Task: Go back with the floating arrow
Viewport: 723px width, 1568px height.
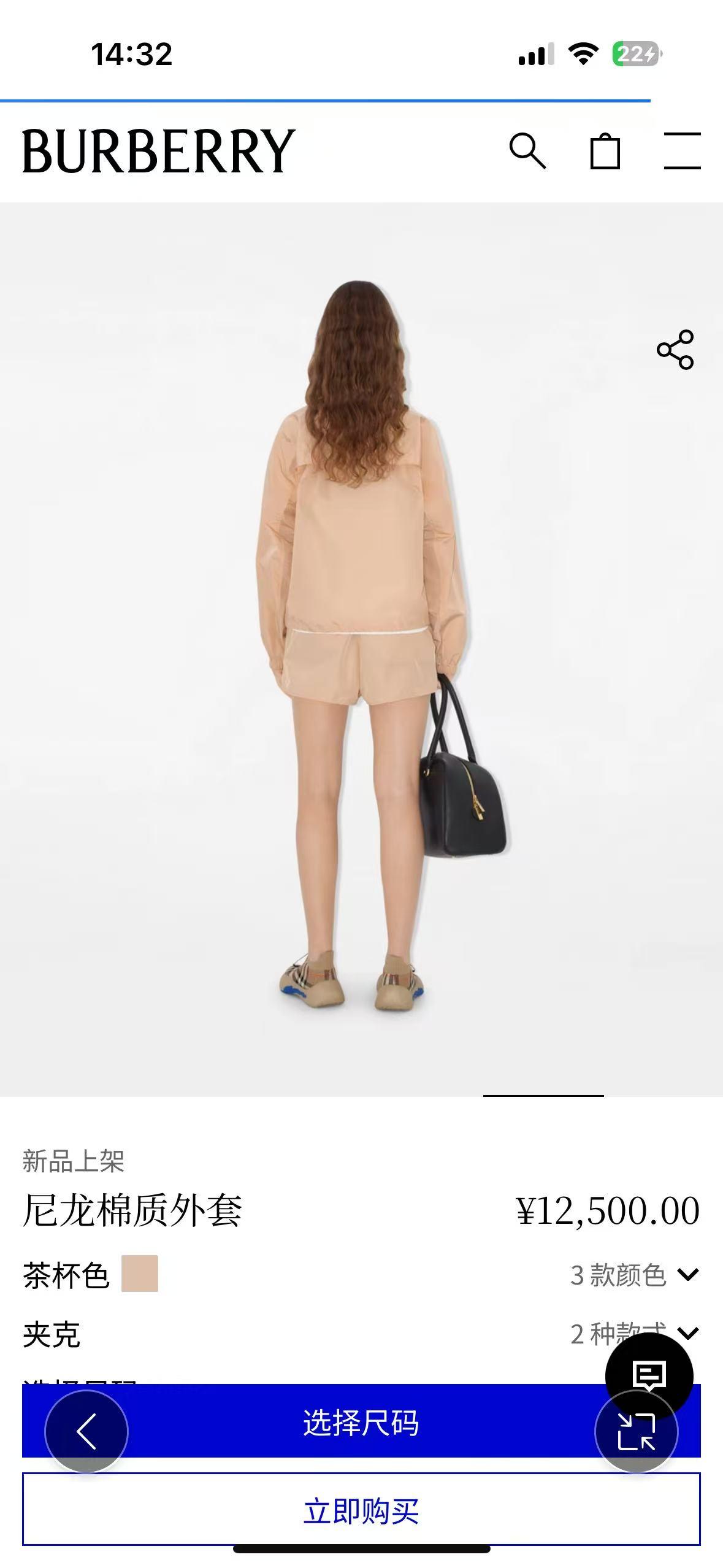Action: click(86, 1432)
